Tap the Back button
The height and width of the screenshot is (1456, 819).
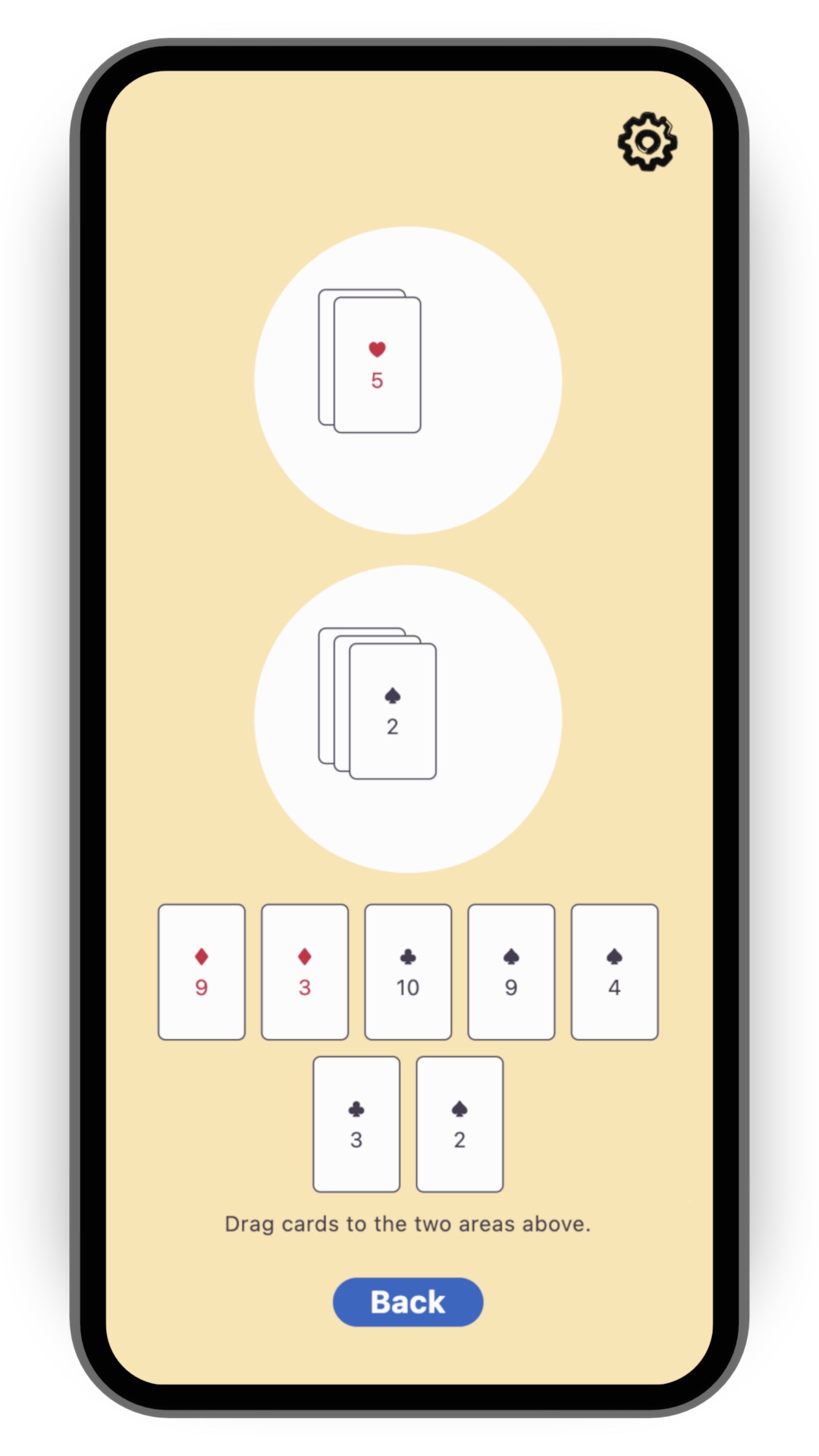pyautogui.click(x=408, y=1302)
